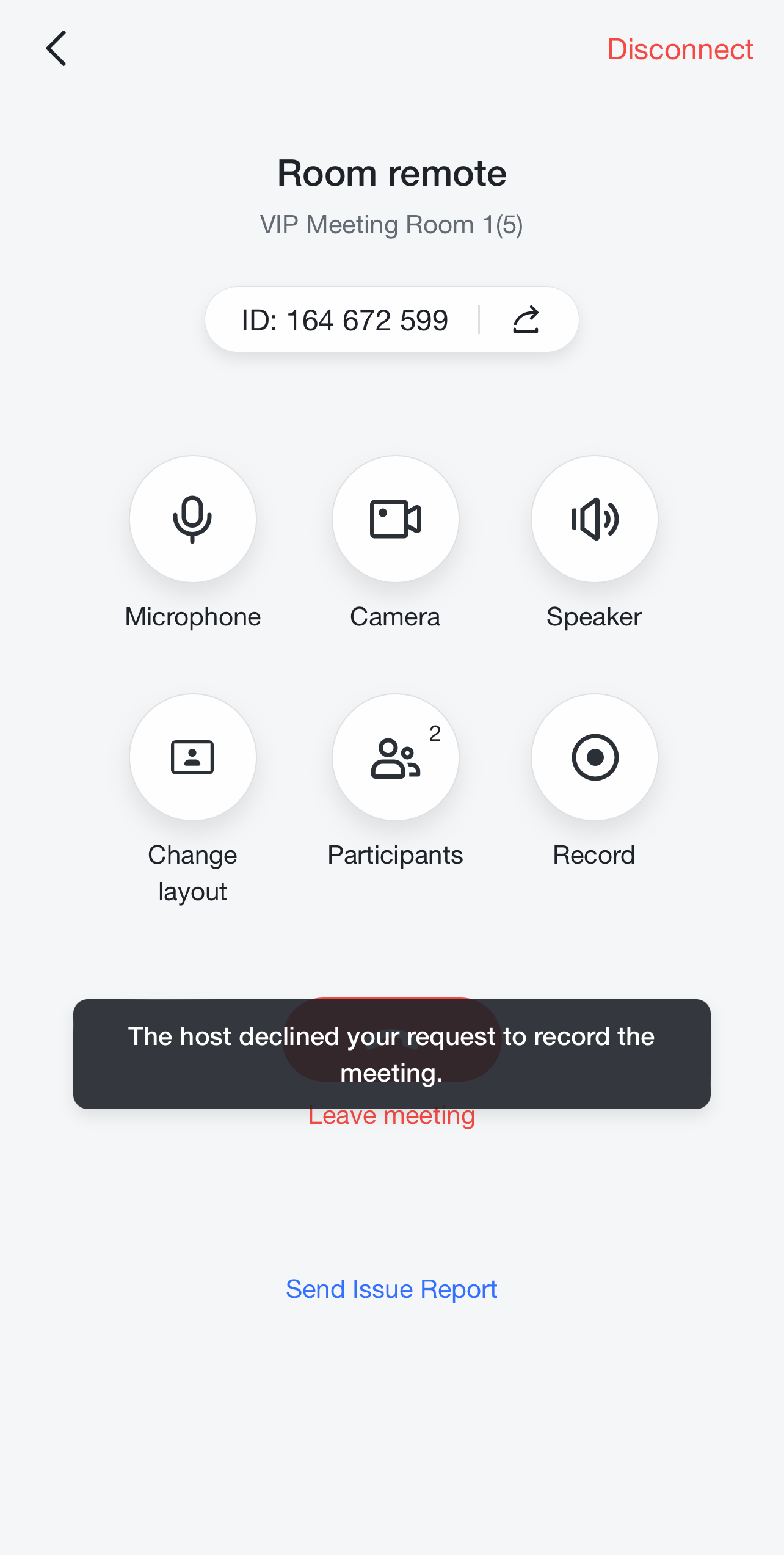
Task: Tap the Change layout text label
Action: coord(192,872)
